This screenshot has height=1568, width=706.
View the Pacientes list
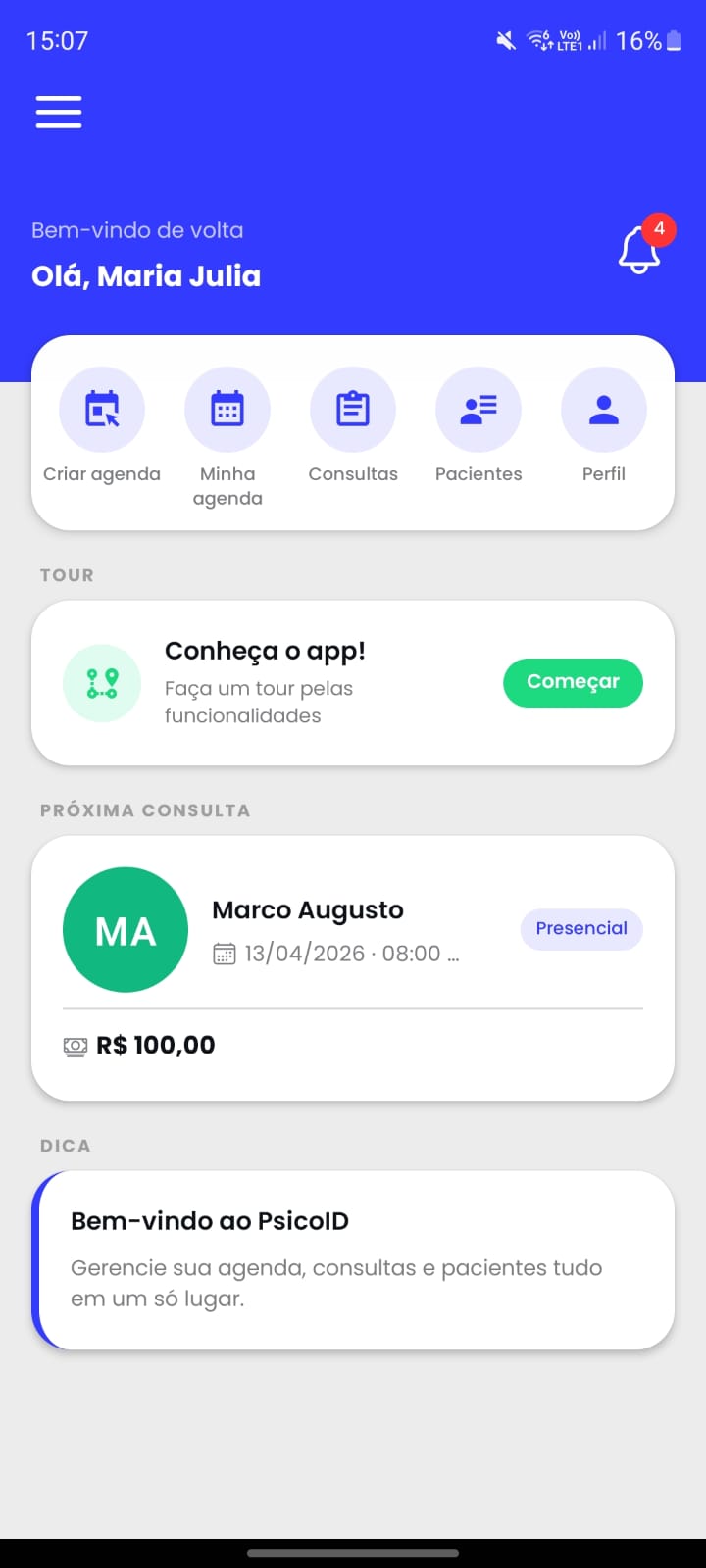tap(479, 411)
